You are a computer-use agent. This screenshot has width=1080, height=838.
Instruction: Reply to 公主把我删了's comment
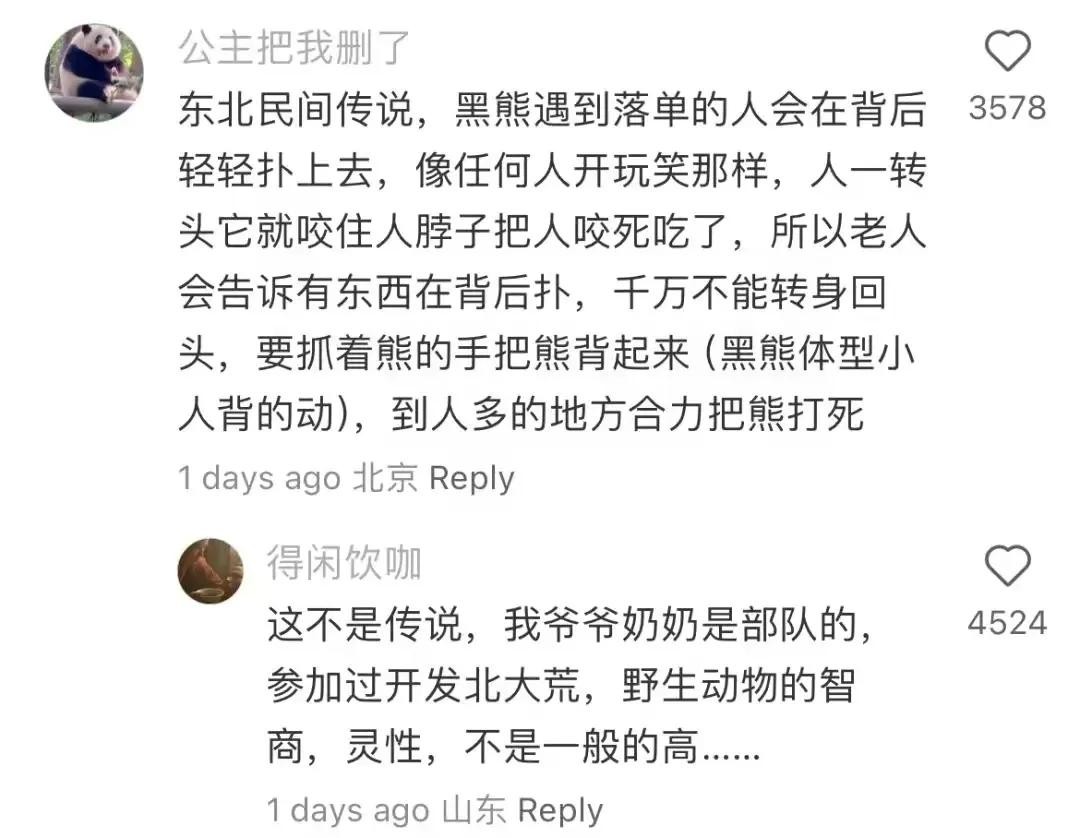coord(470,478)
